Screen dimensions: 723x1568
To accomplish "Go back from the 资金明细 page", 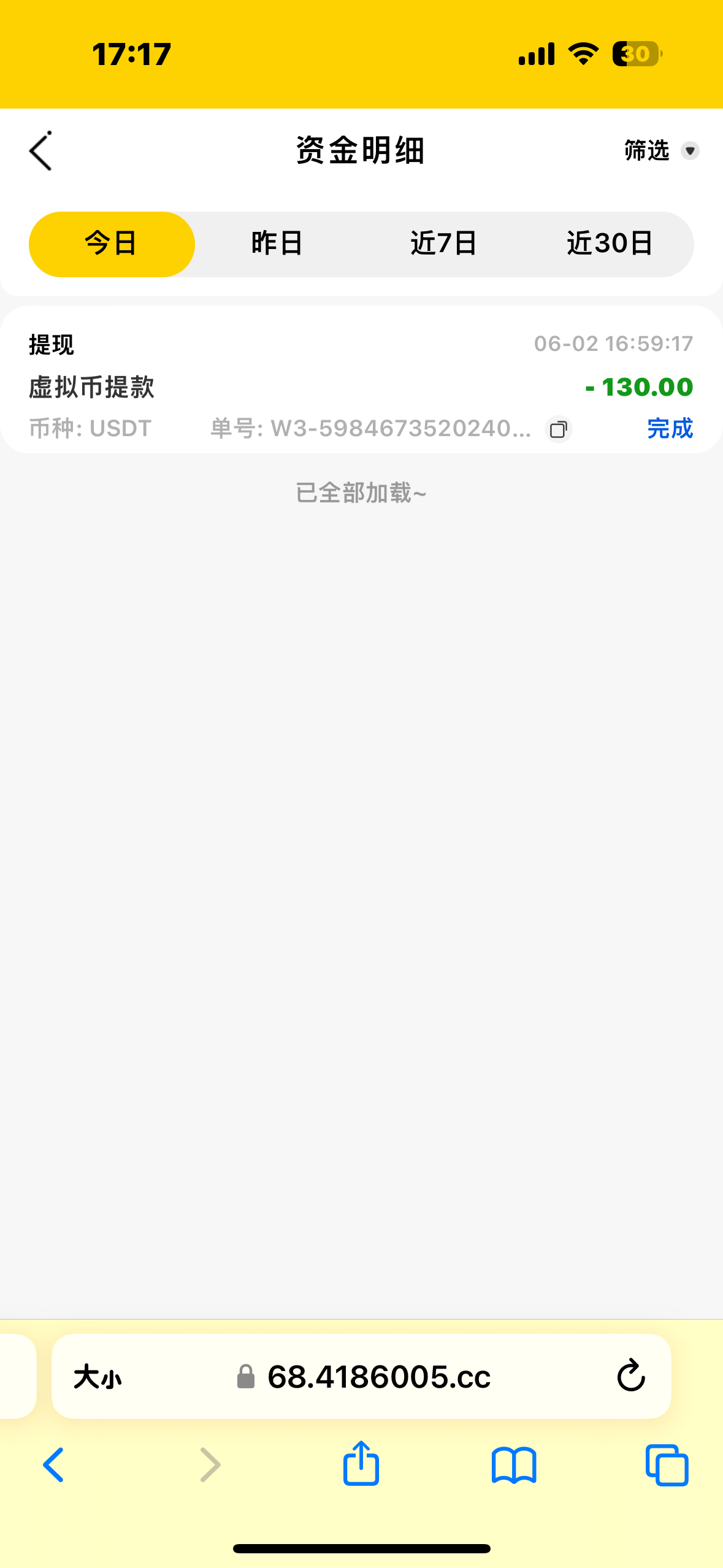I will pyautogui.click(x=40, y=151).
